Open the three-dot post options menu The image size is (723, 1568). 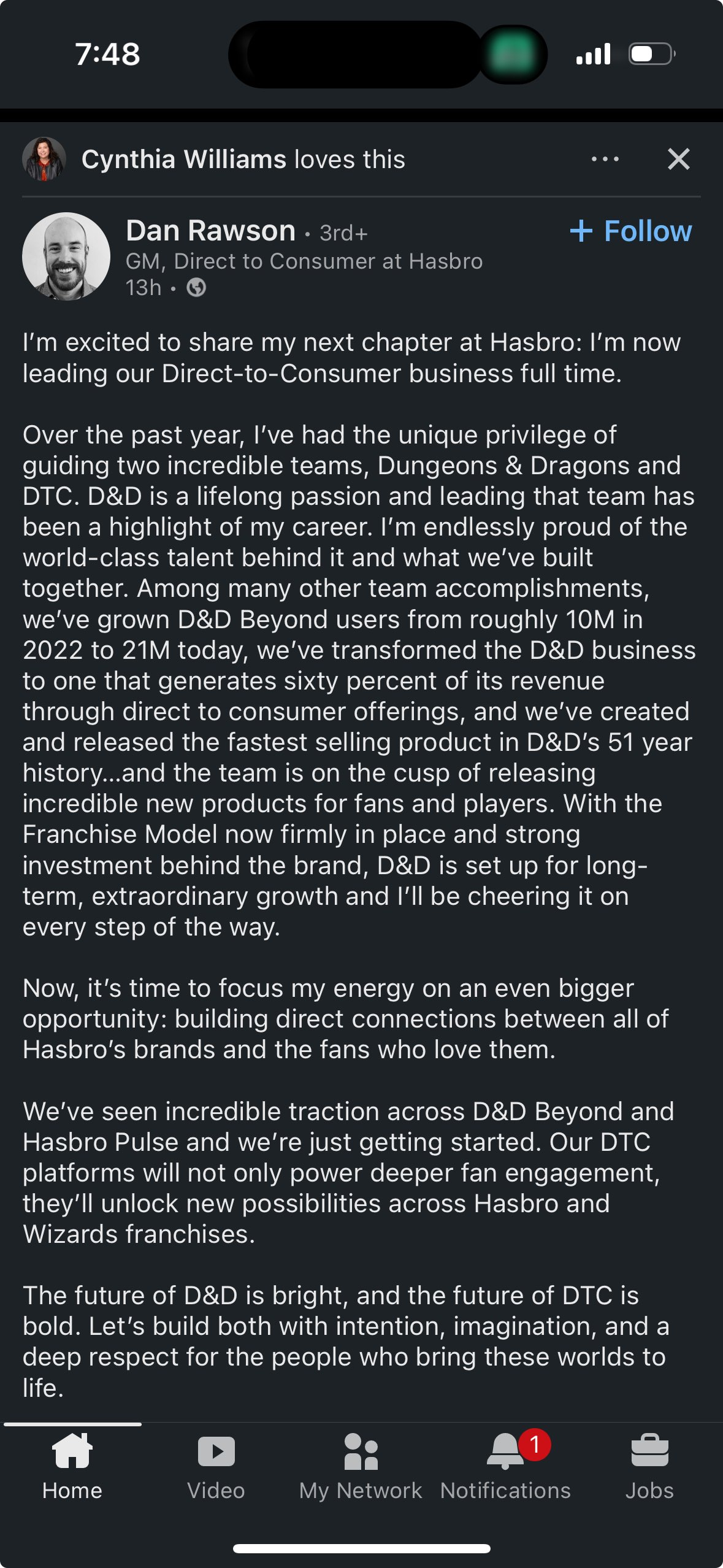605,159
